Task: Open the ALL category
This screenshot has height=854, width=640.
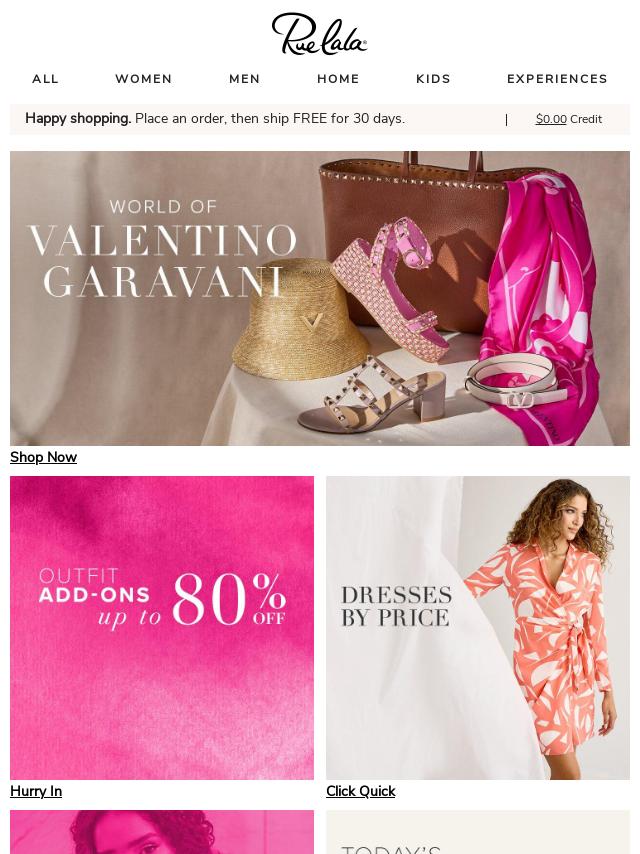Action: (x=45, y=79)
